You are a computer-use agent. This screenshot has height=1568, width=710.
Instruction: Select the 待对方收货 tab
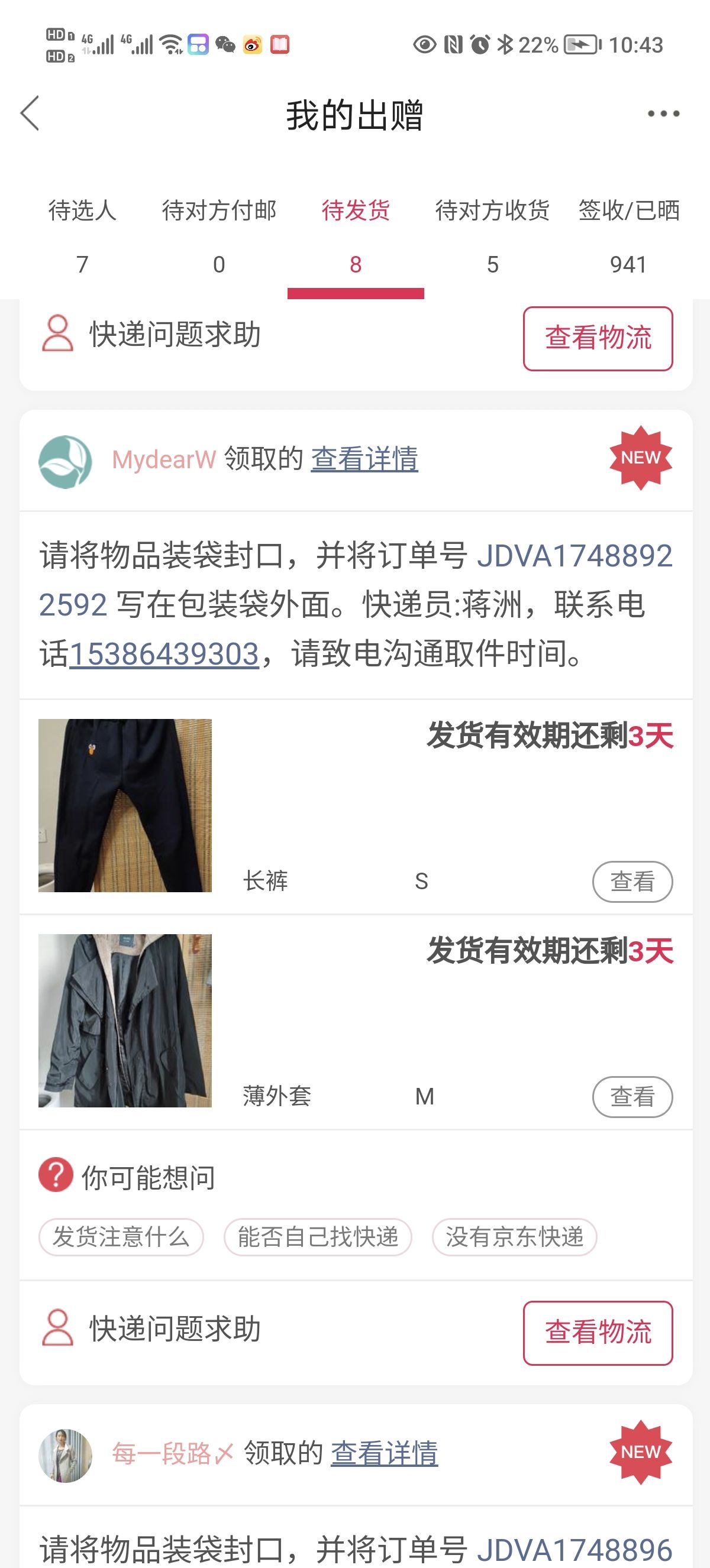[x=492, y=238]
